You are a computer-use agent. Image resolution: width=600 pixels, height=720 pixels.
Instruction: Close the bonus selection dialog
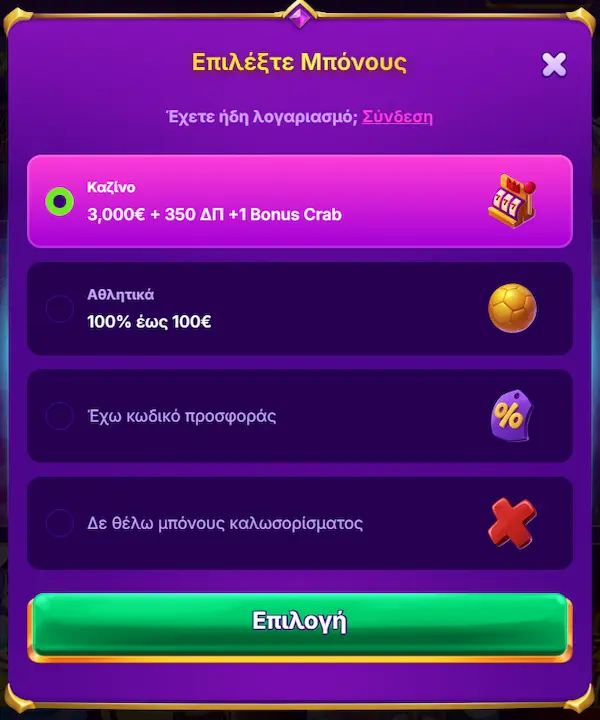(554, 65)
